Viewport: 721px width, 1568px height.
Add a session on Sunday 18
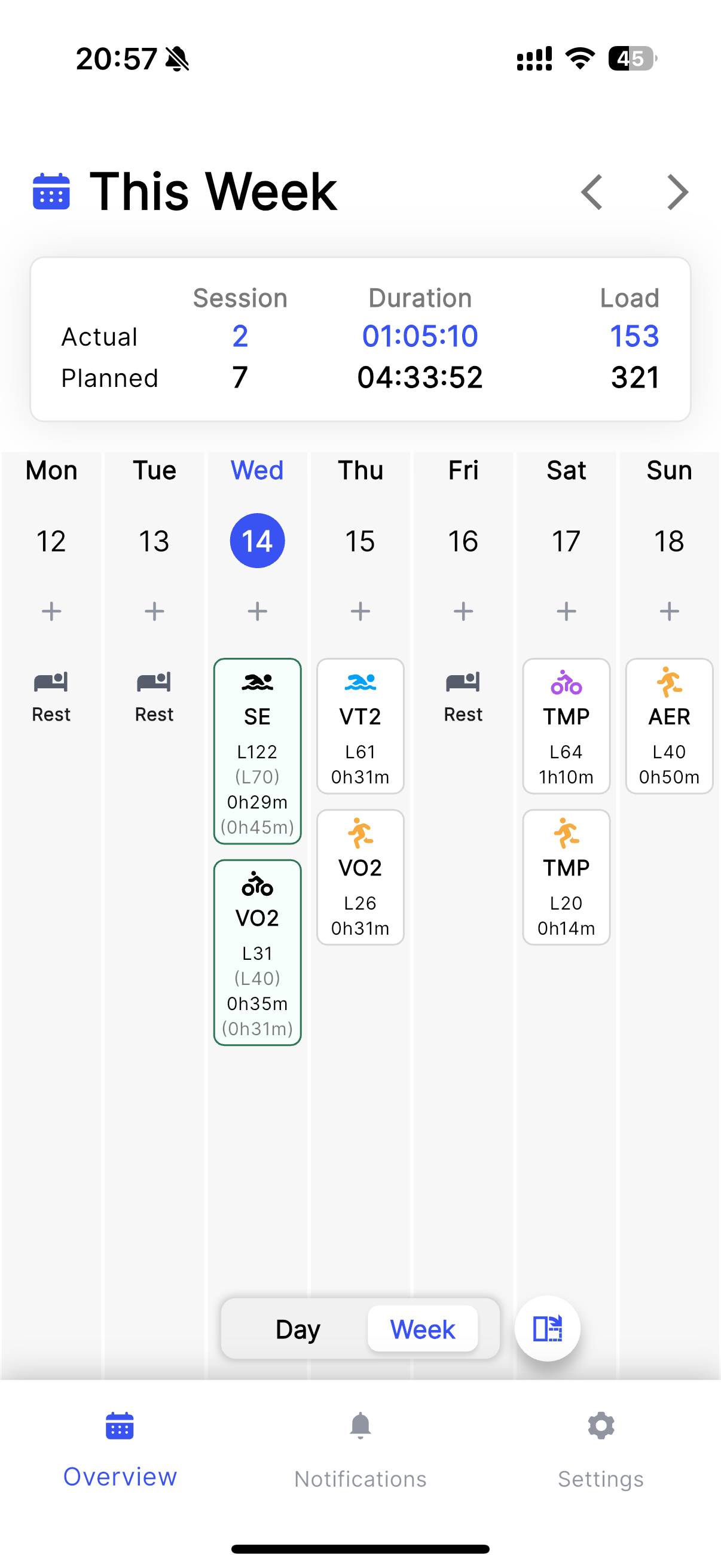click(669, 611)
